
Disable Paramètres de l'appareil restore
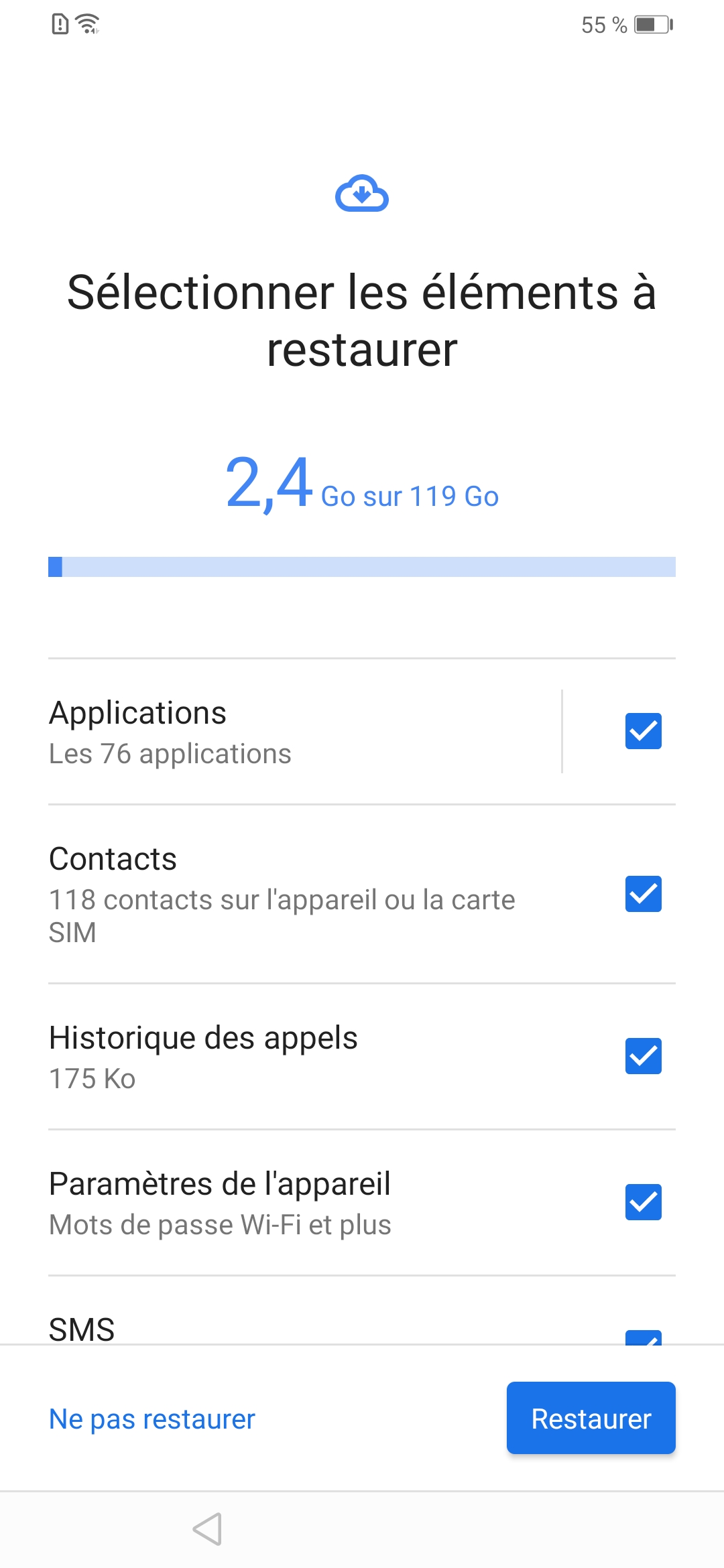click(643, 1202)
